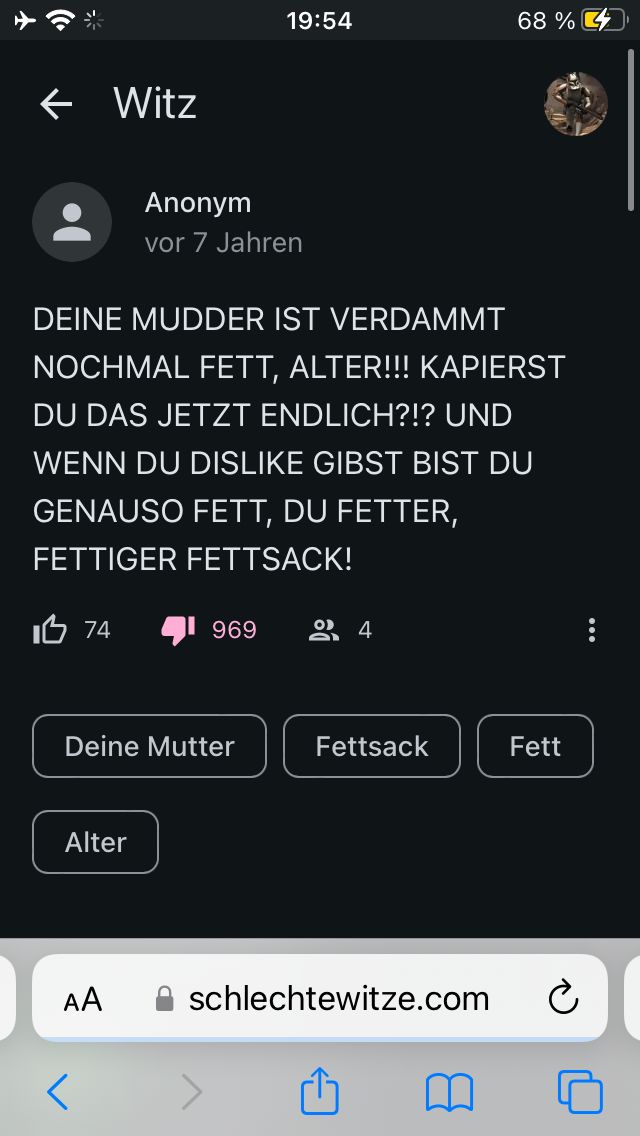This screenshot has width=640, height=1136.
Task: Open the profile avatar in the header
Action: click(576, 104)
